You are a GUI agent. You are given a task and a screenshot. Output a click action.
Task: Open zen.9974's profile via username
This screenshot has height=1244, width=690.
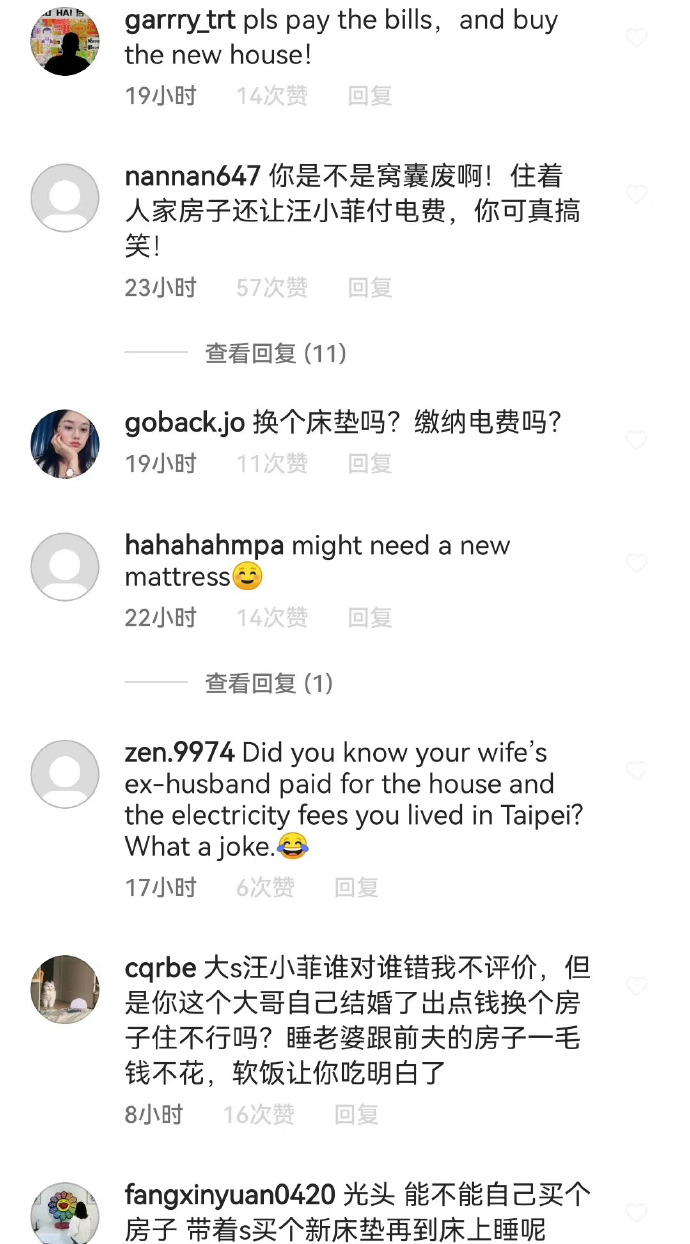coord(179,752)
